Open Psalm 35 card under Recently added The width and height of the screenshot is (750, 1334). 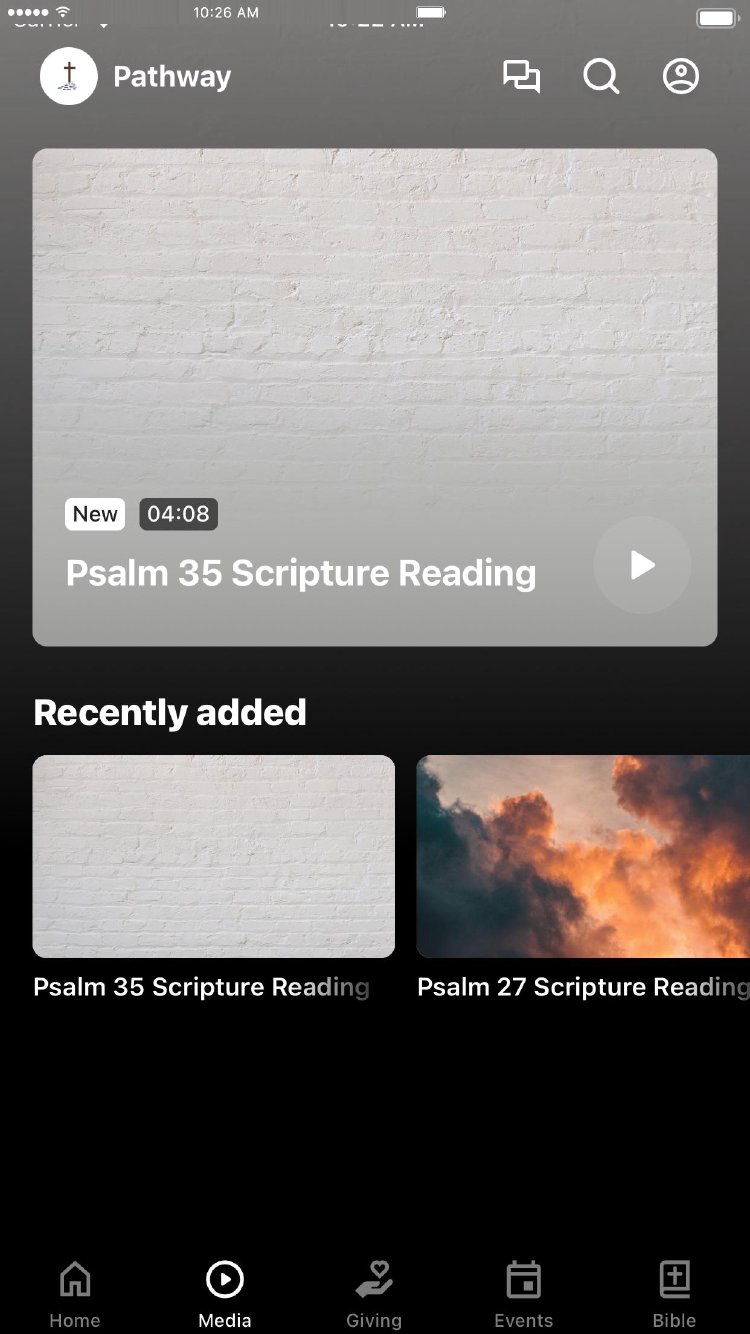(214, 857)
